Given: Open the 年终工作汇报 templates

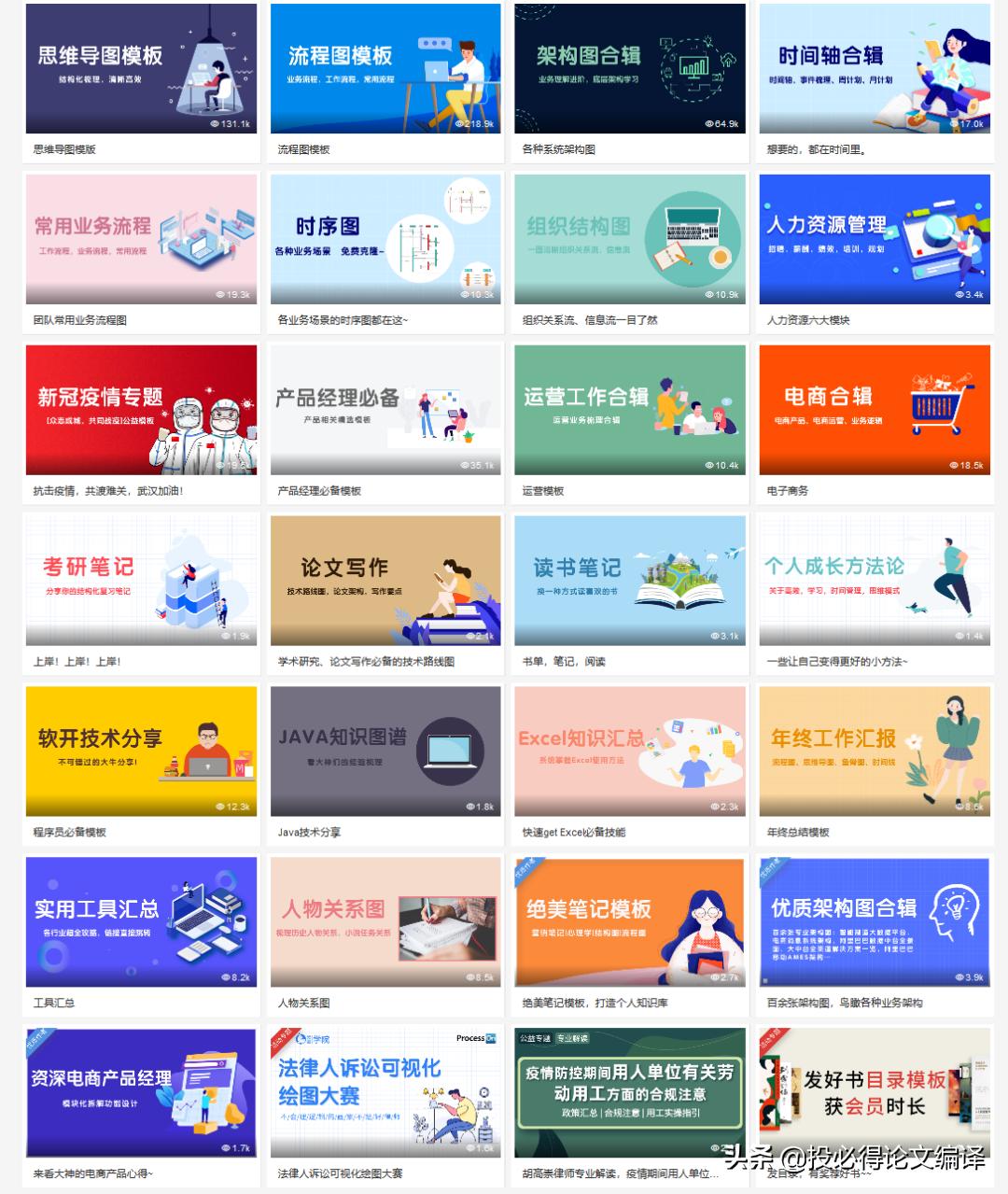Looking at the screenshot, I should [x=875, y=752].
